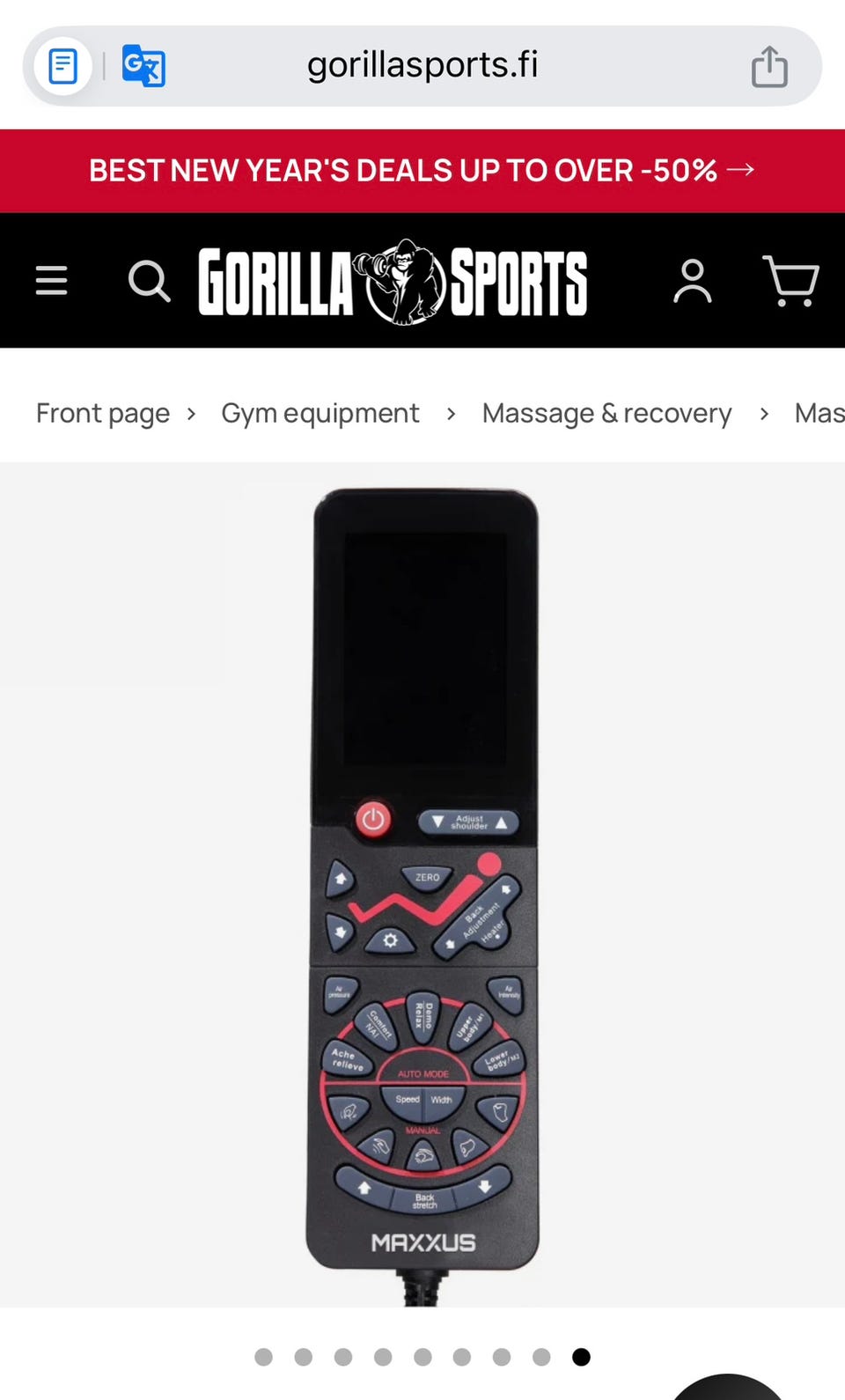
Task: Open Gym equipment breadcrumb
Action: coord(320,413)
